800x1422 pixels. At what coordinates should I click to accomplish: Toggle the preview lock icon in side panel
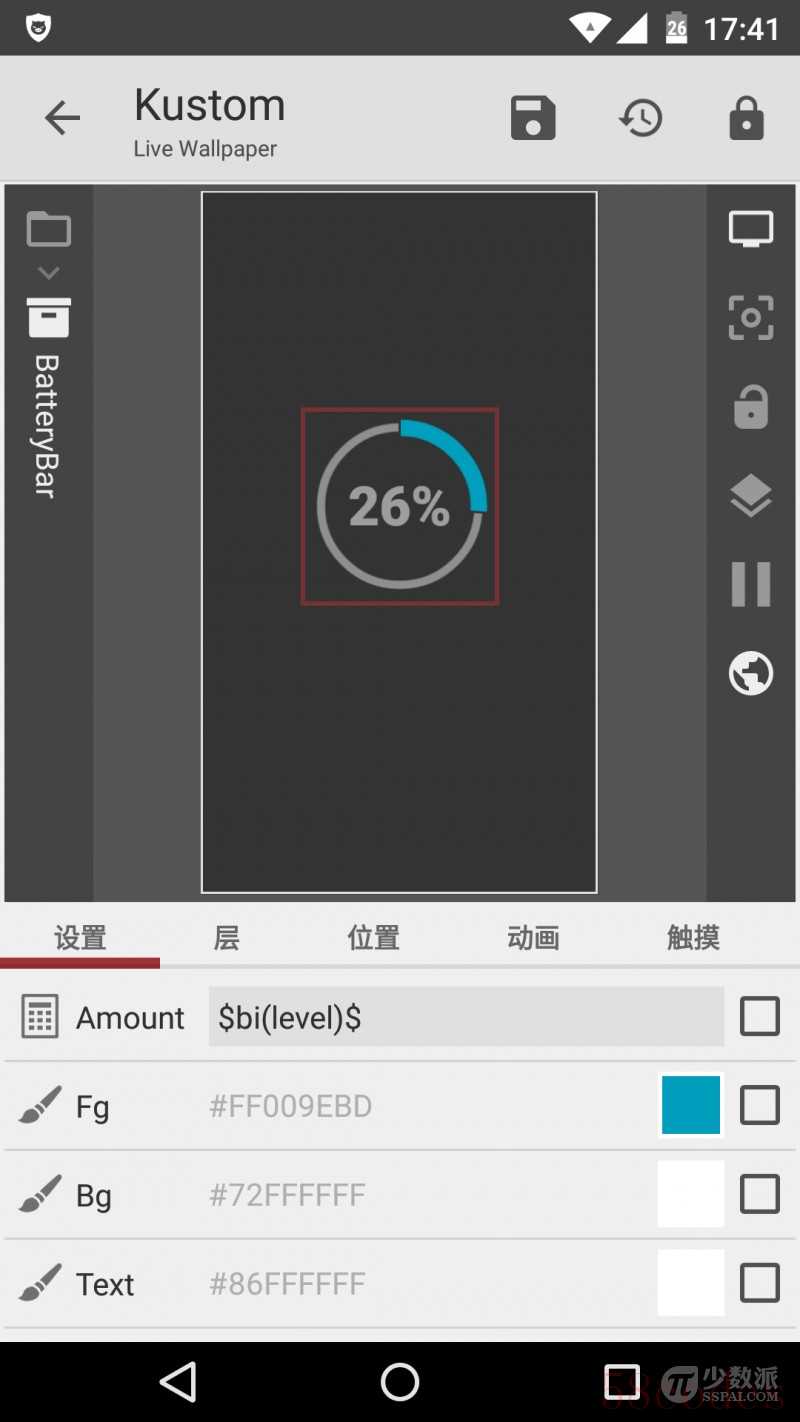750,407
